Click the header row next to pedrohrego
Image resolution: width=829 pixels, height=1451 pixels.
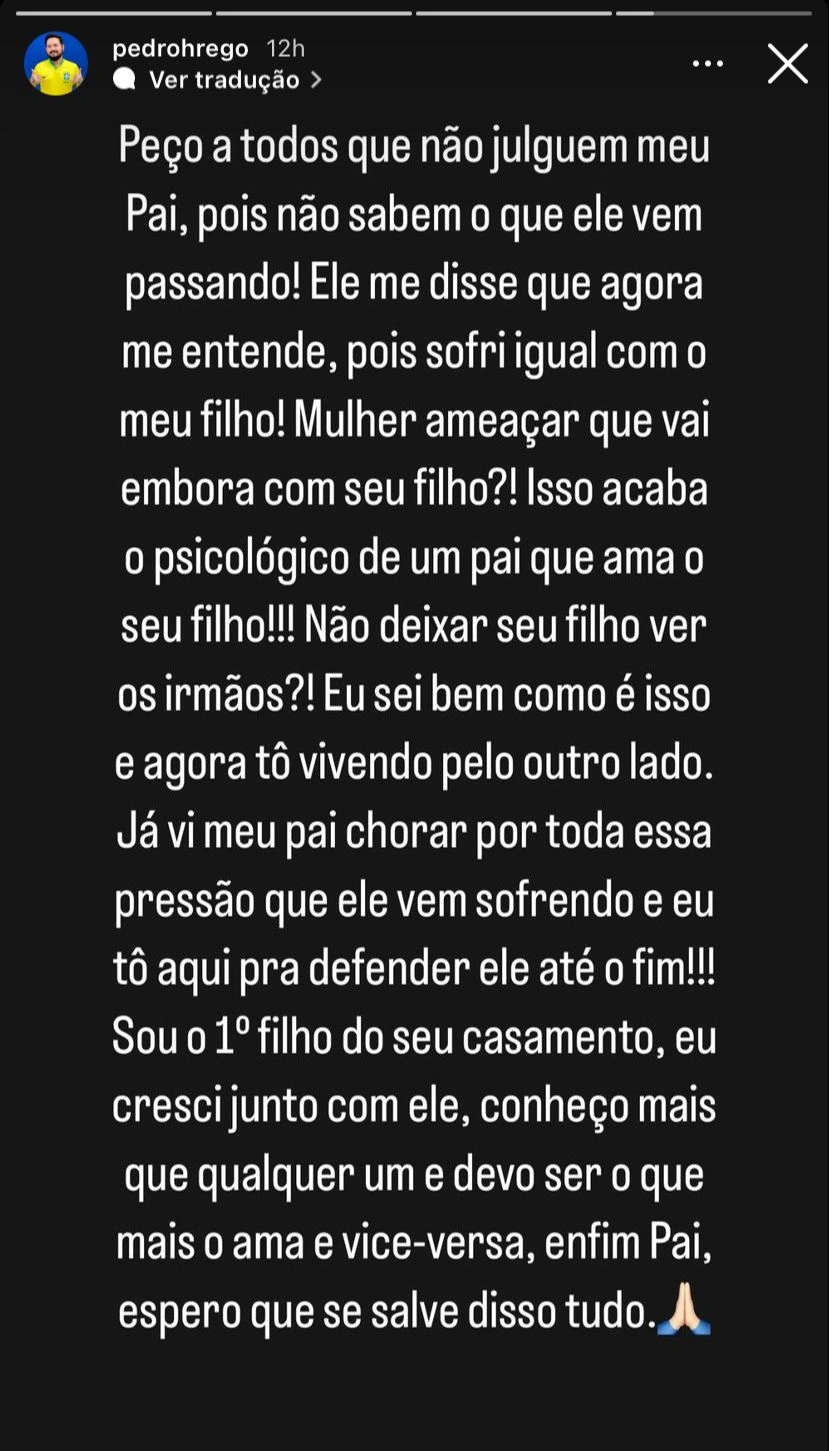pyautogui.click(x=450, y=63)
